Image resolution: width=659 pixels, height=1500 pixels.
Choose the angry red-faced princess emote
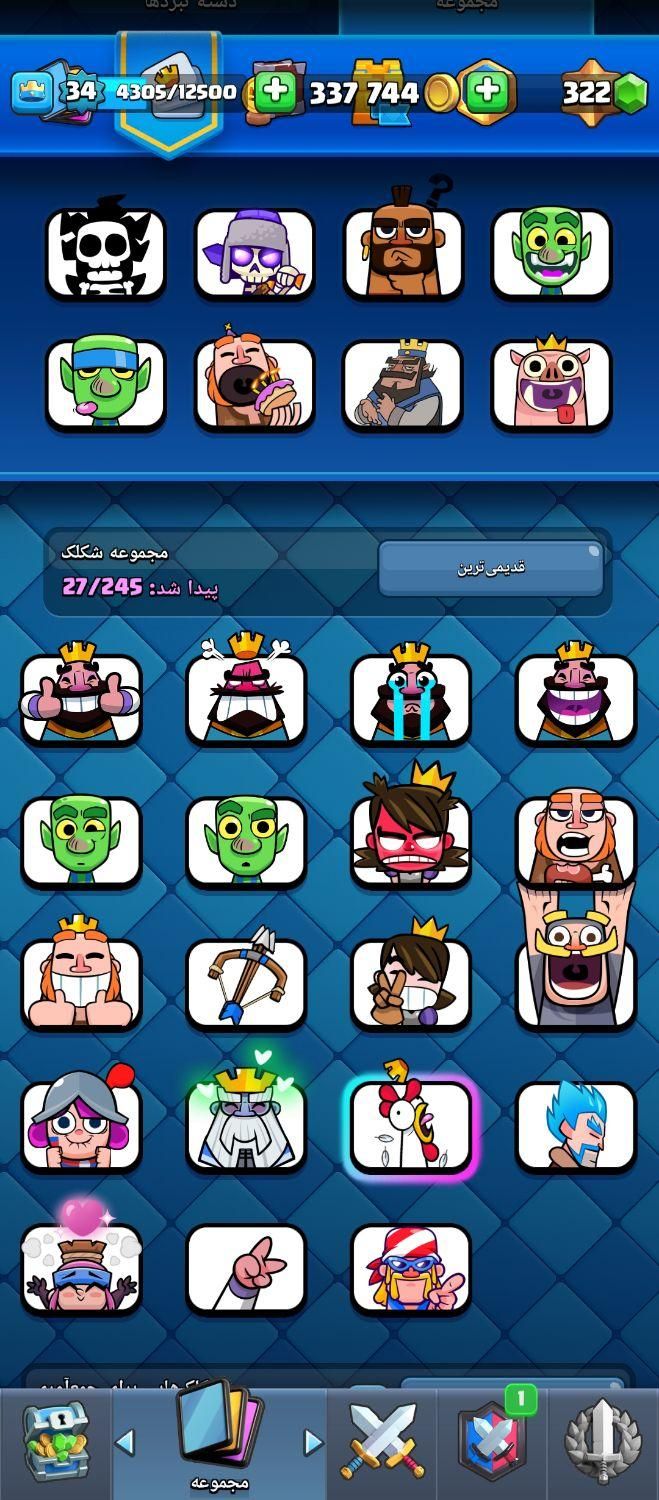point(411,838)
